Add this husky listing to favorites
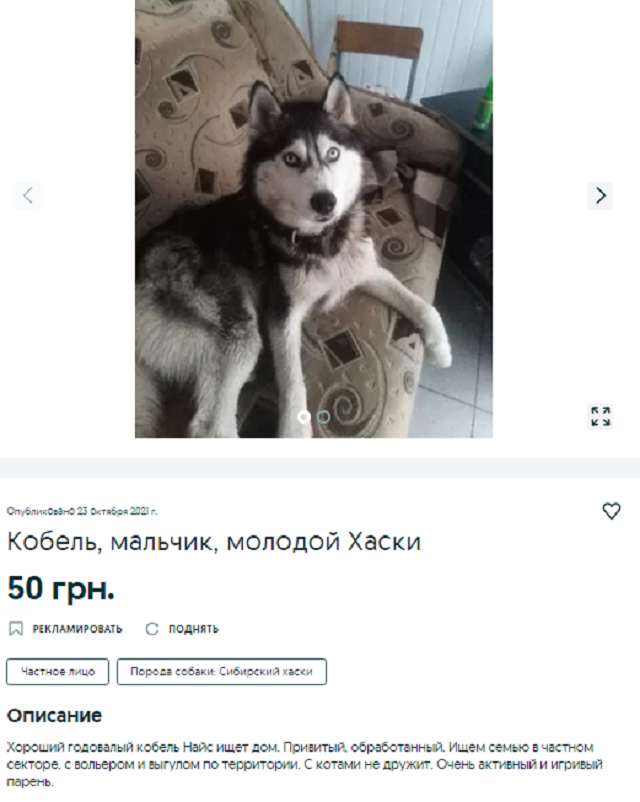Image resolution: width=640 pixels, height=802 pixels. tap(611, 511)
